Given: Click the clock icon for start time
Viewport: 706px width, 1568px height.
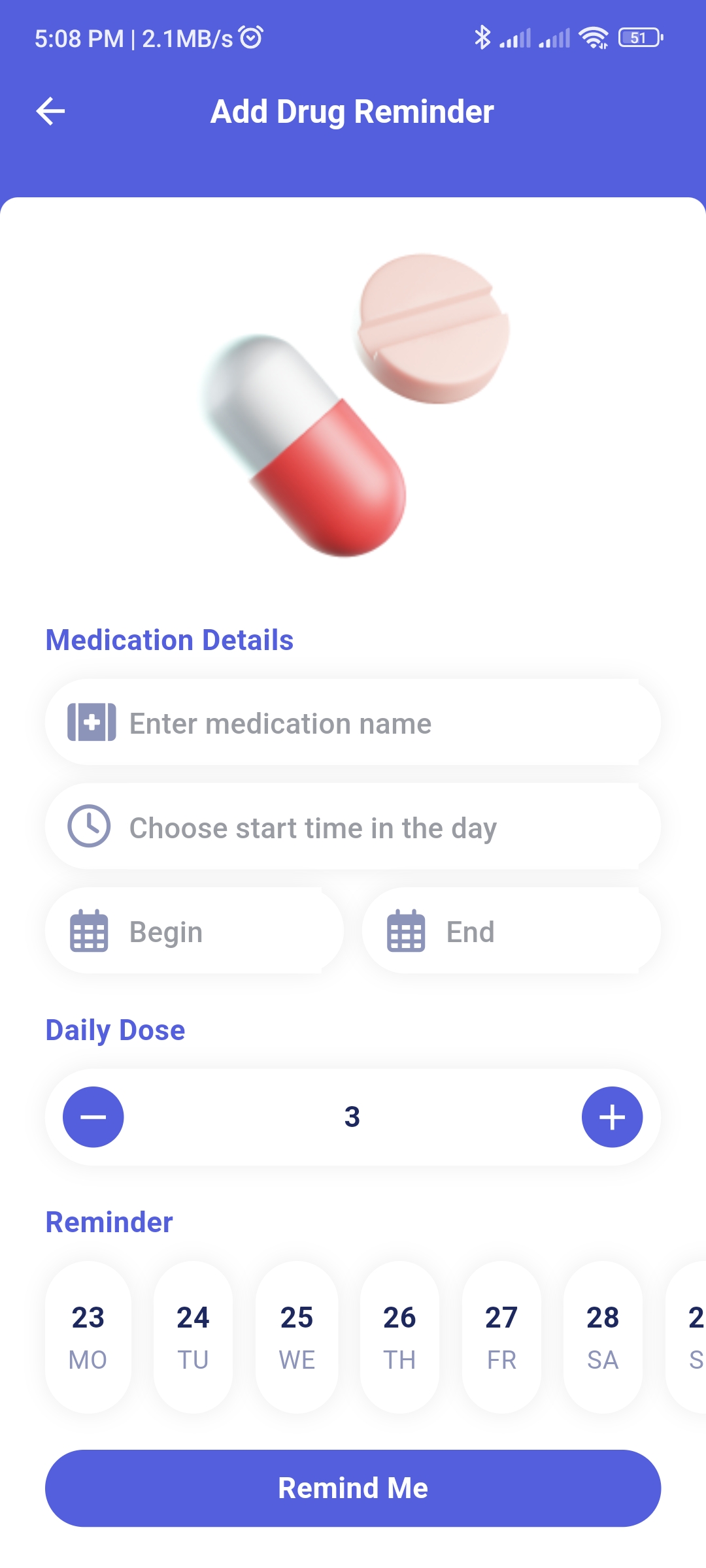Looking at the screenshot, I should 90,826.
